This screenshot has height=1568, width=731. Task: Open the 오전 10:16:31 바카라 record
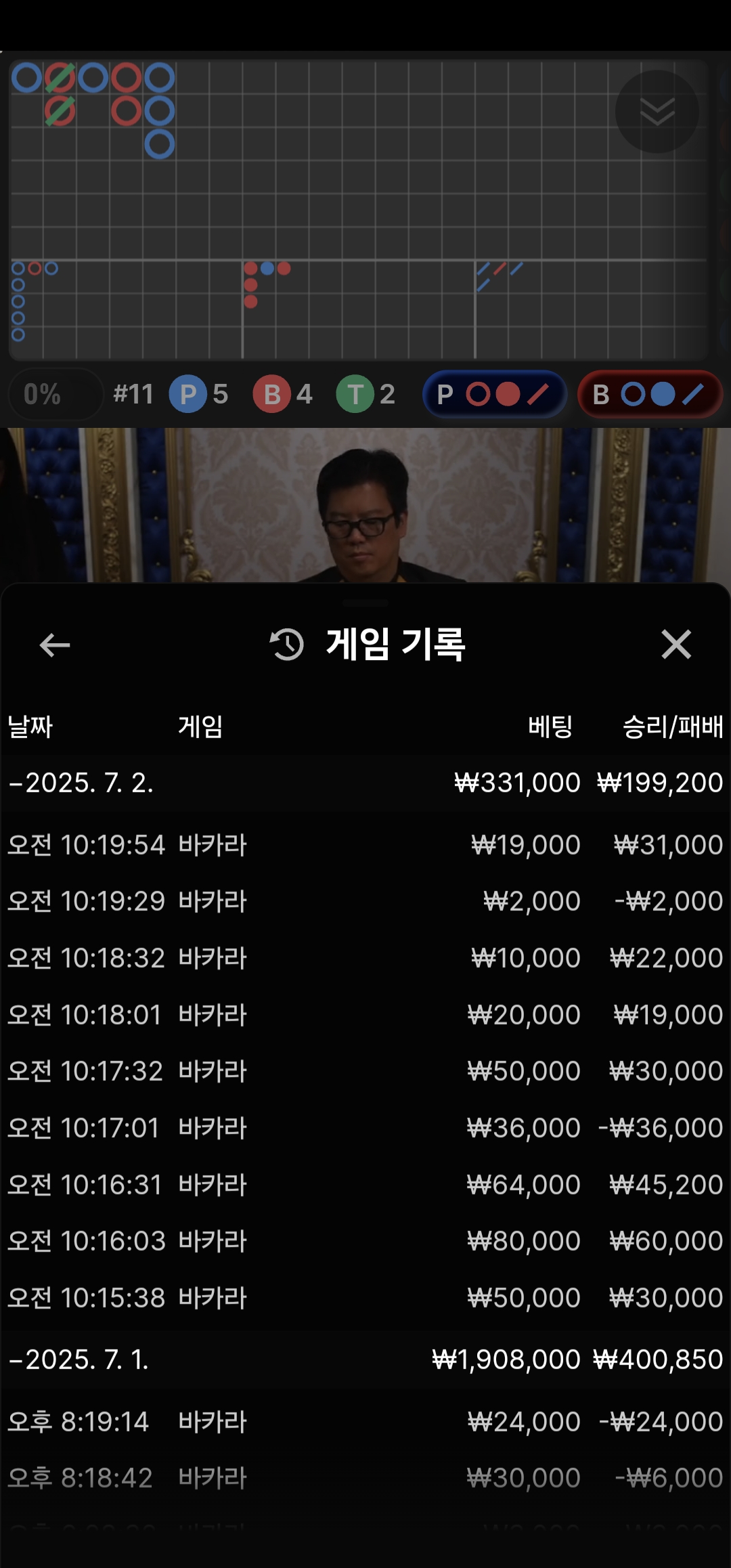coord(365,1185)
